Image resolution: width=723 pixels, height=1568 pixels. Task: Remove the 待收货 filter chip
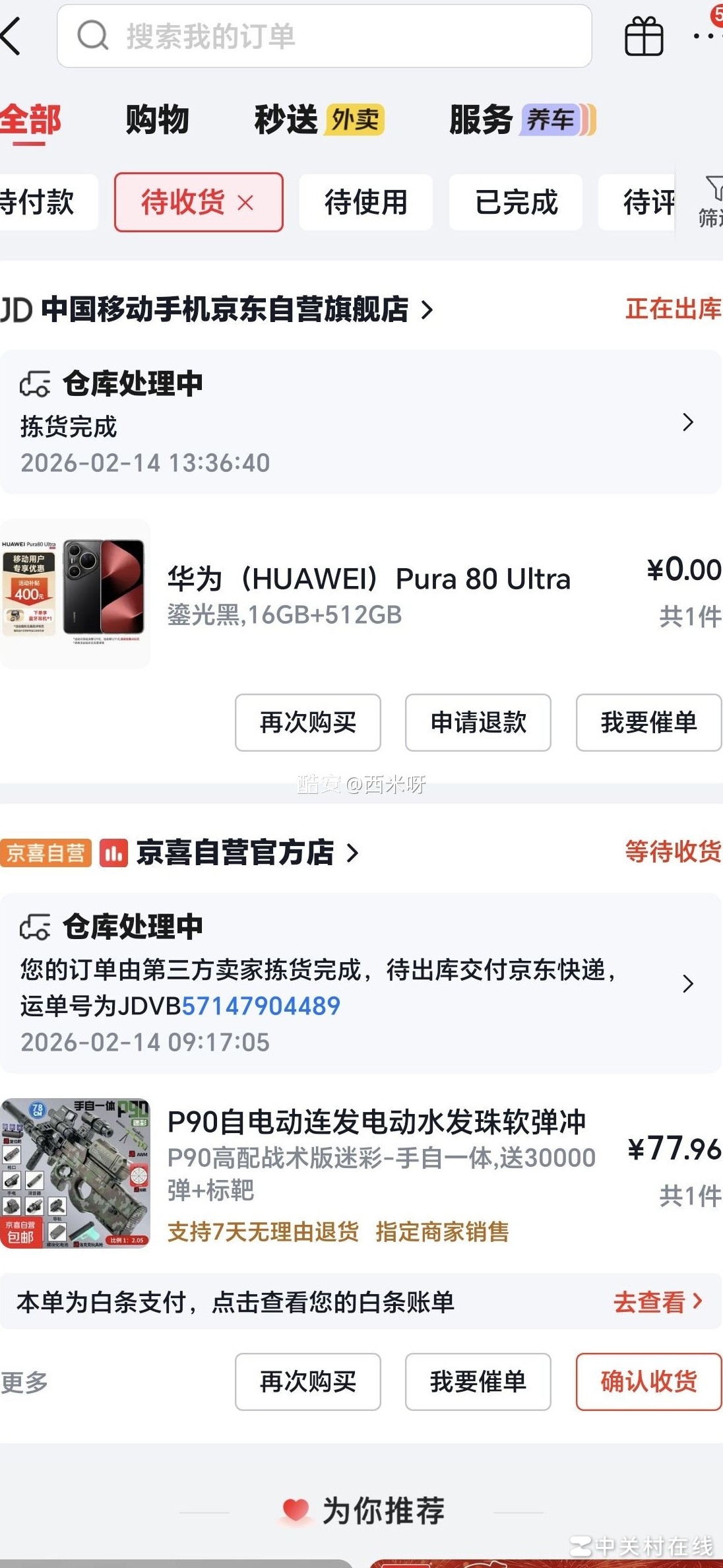pos(245,203)
